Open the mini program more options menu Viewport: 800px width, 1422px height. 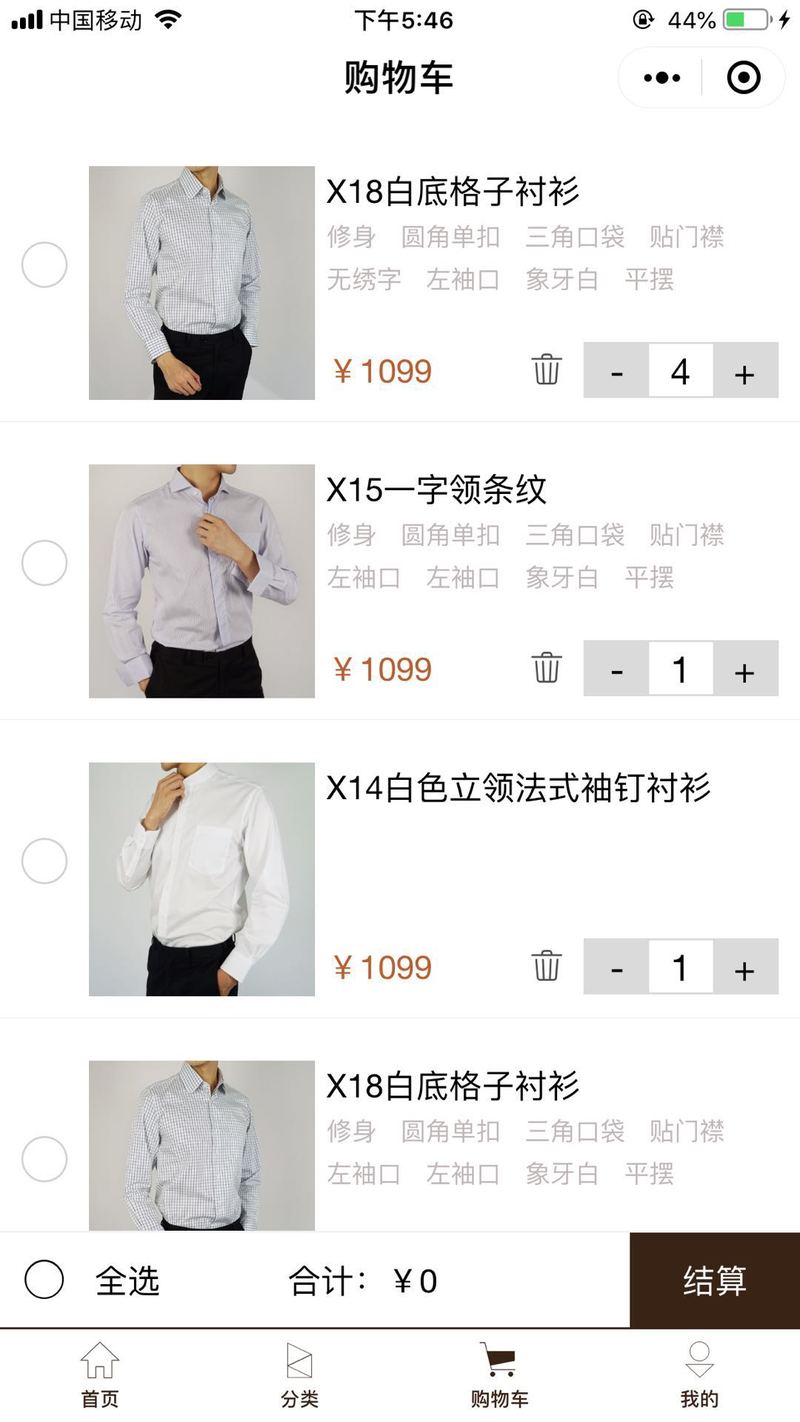pos(662,77)
